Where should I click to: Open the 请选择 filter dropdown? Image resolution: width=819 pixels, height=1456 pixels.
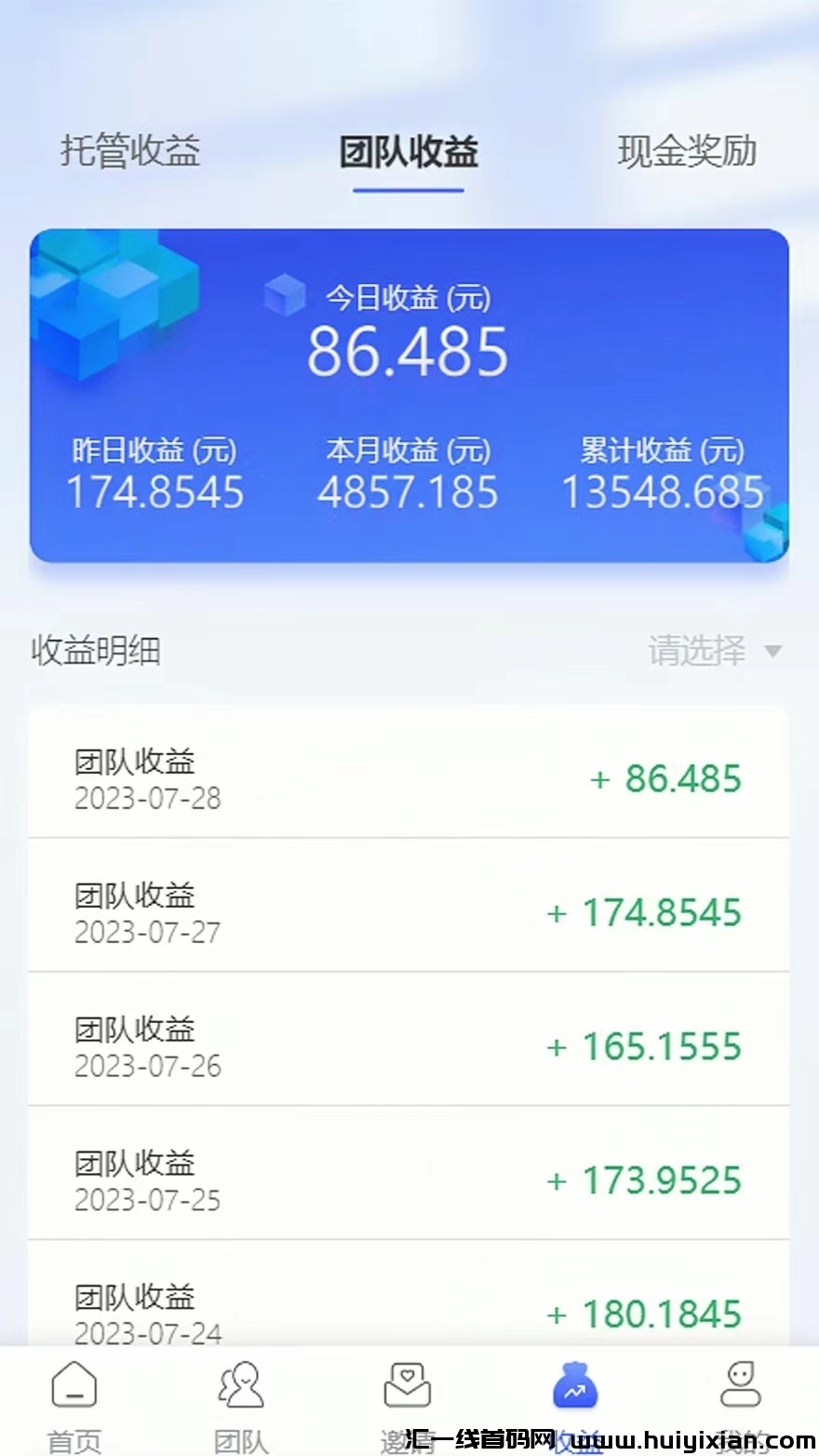(698, 652)
